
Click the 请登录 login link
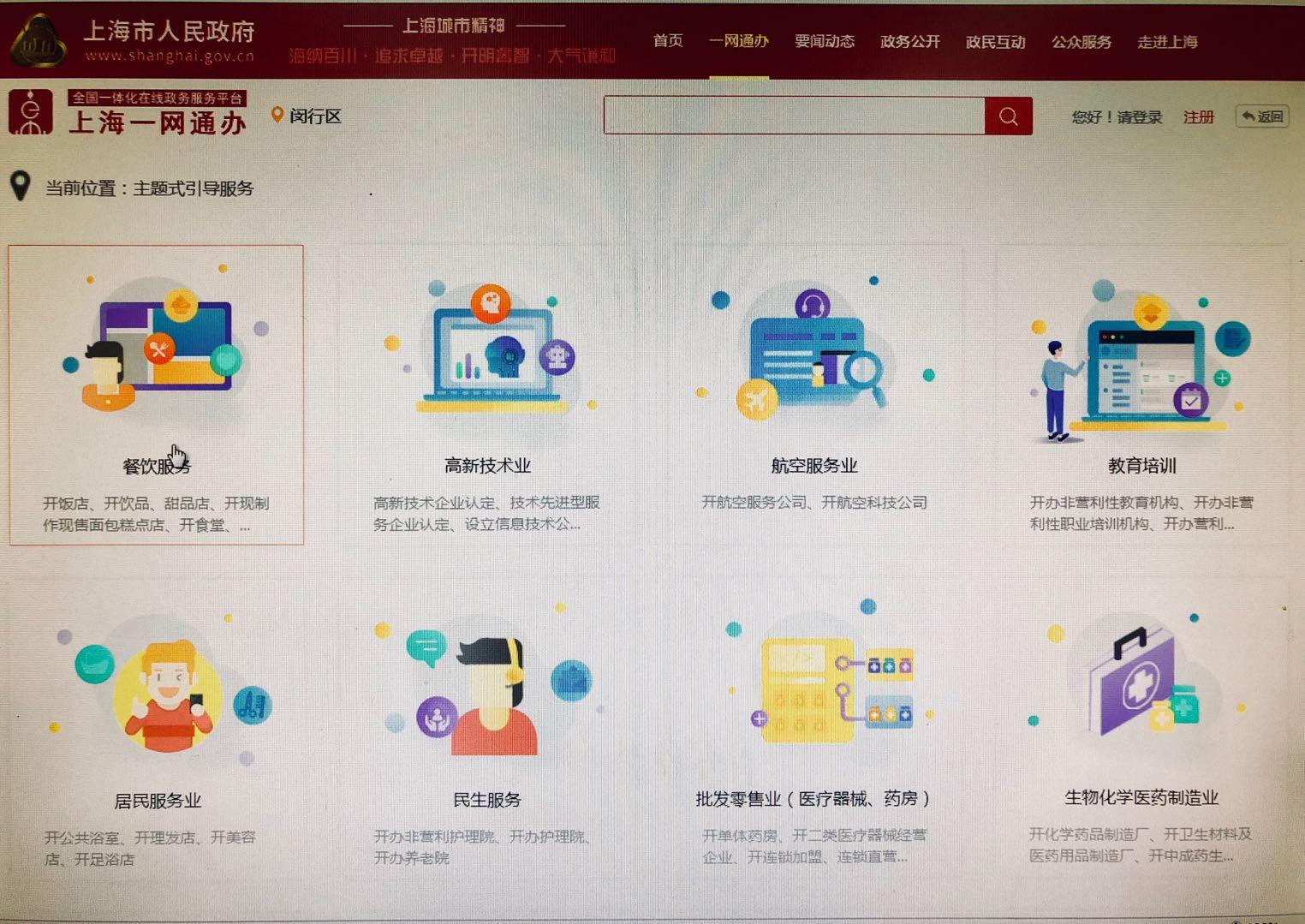click(x=1138, y=117)
